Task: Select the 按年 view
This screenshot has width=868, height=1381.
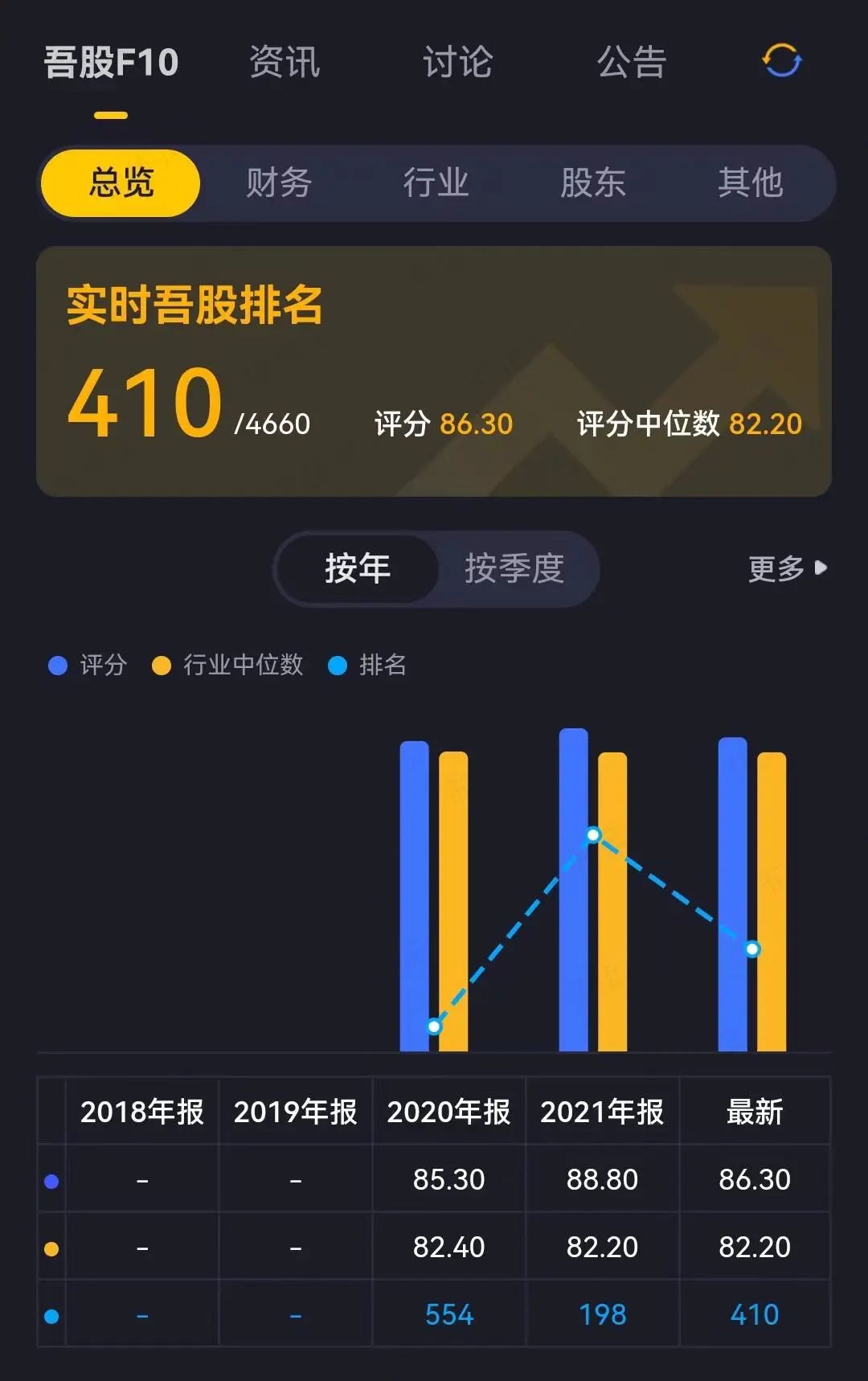Action: pos(358,568)
